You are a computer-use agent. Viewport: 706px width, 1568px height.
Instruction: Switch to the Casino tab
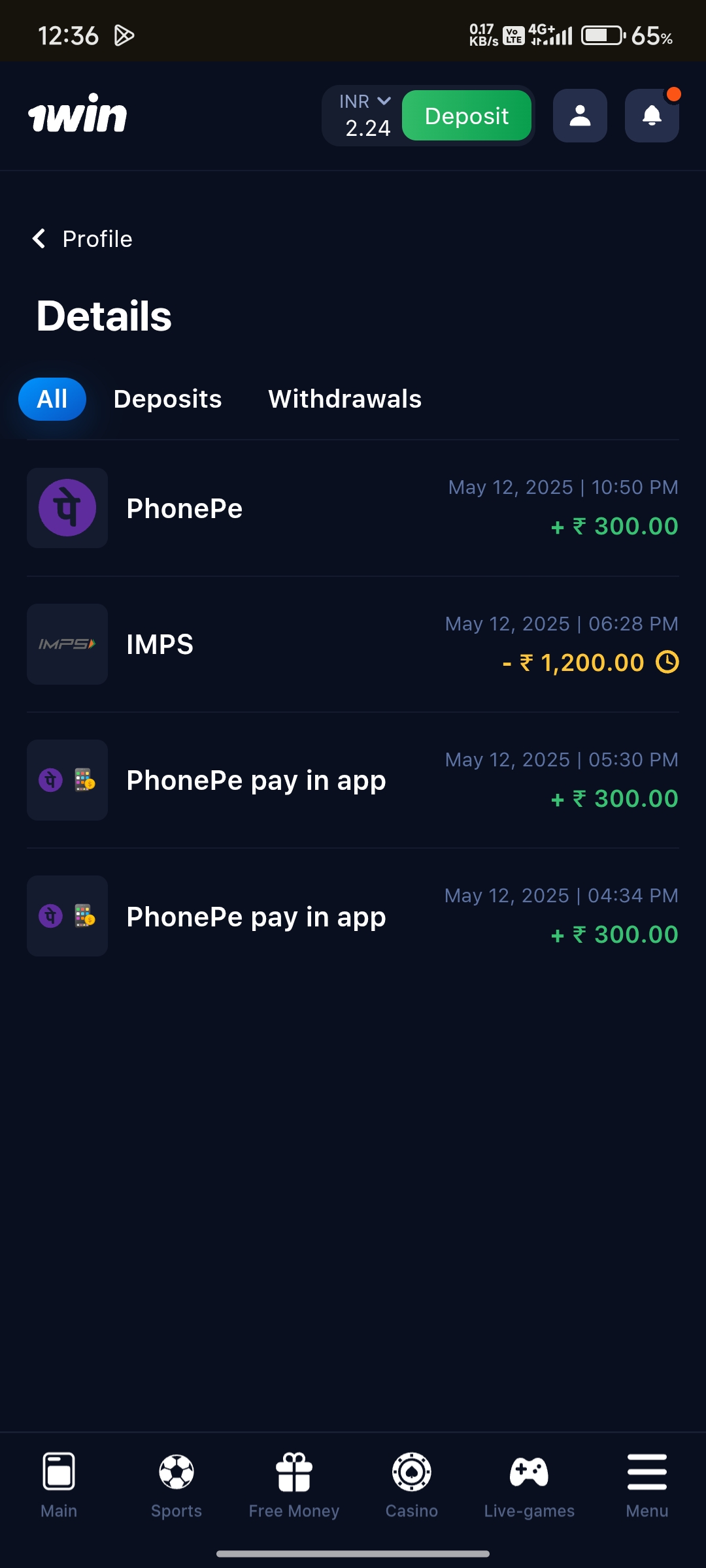coord(412,1483)
